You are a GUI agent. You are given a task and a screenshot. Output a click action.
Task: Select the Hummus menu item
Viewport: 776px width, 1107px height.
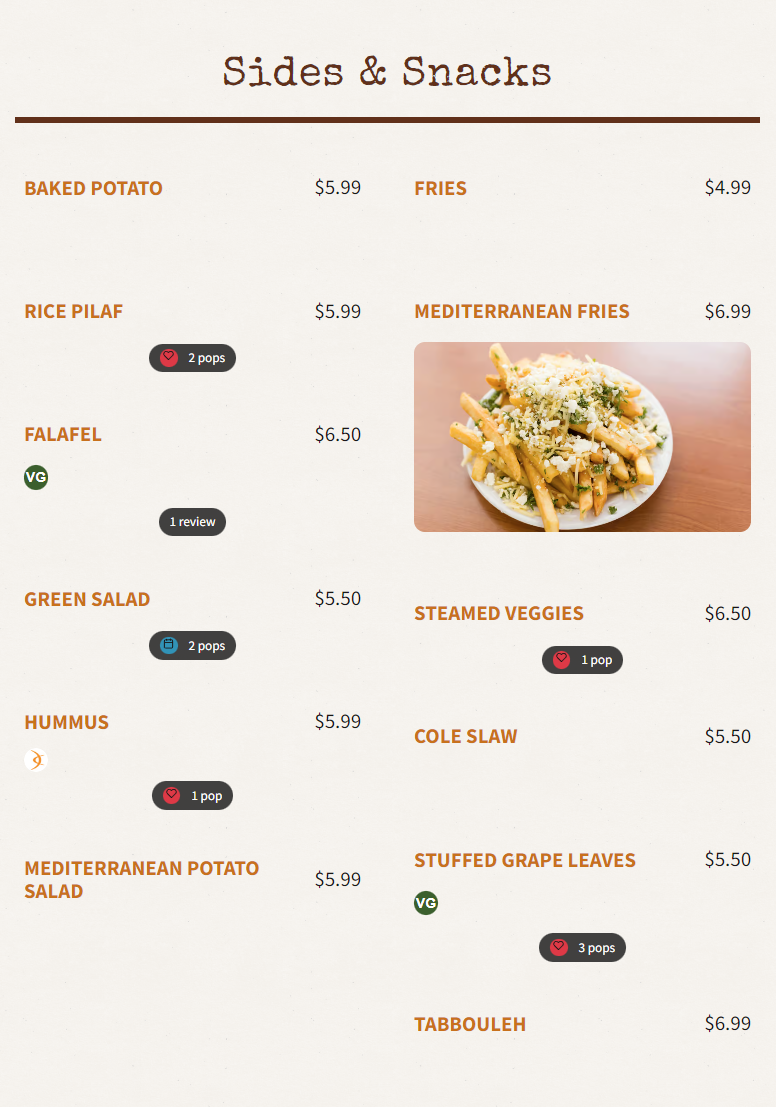pos(67,722)
